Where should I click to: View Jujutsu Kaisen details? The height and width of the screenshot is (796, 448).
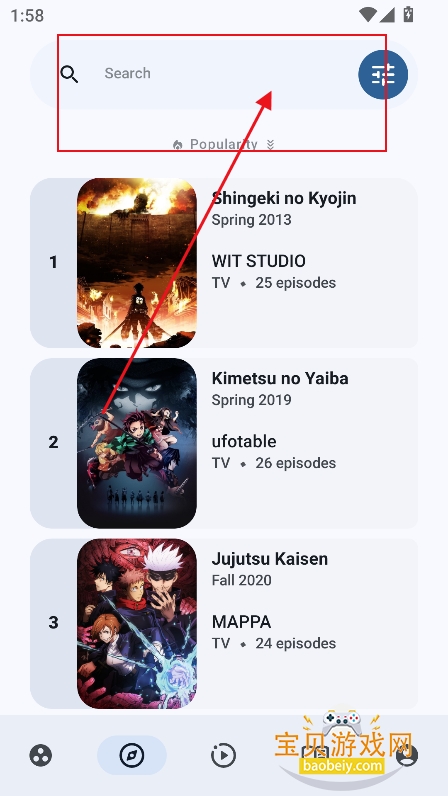coord(223,623)
